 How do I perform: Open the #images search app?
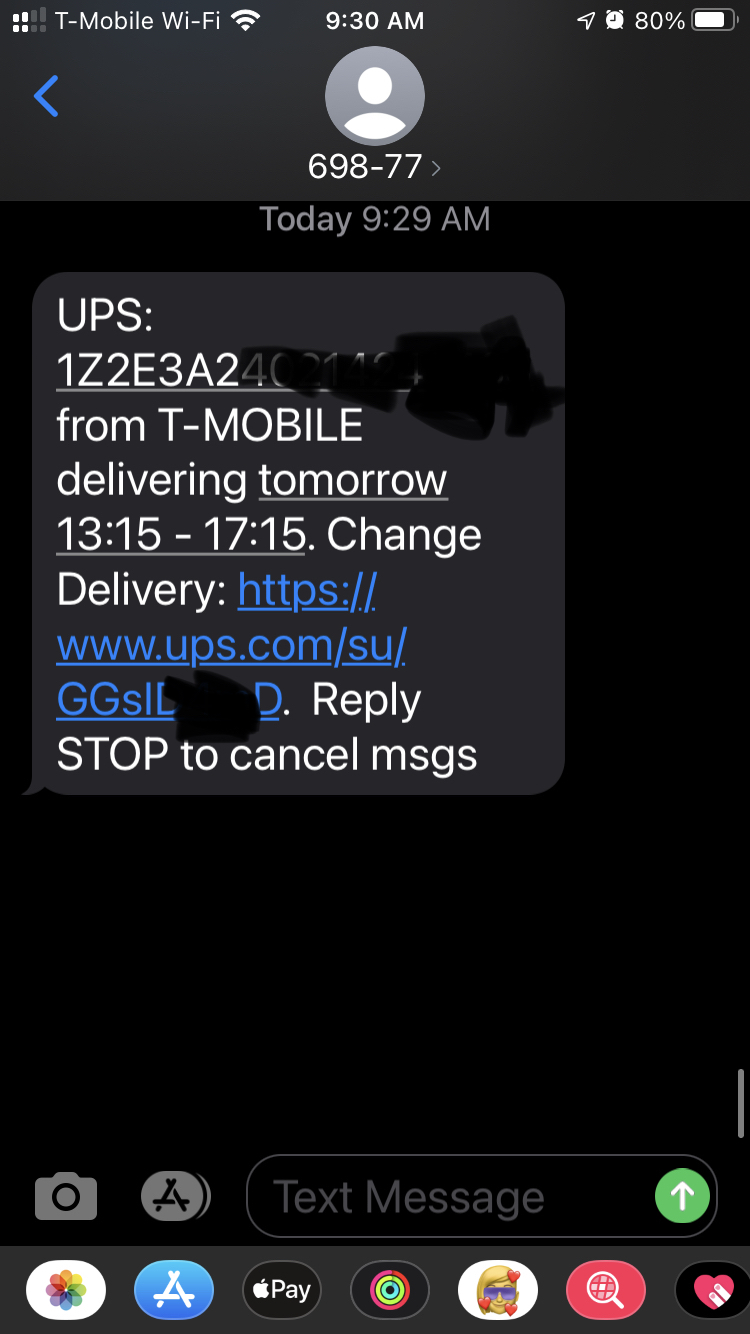point(605,1290)
